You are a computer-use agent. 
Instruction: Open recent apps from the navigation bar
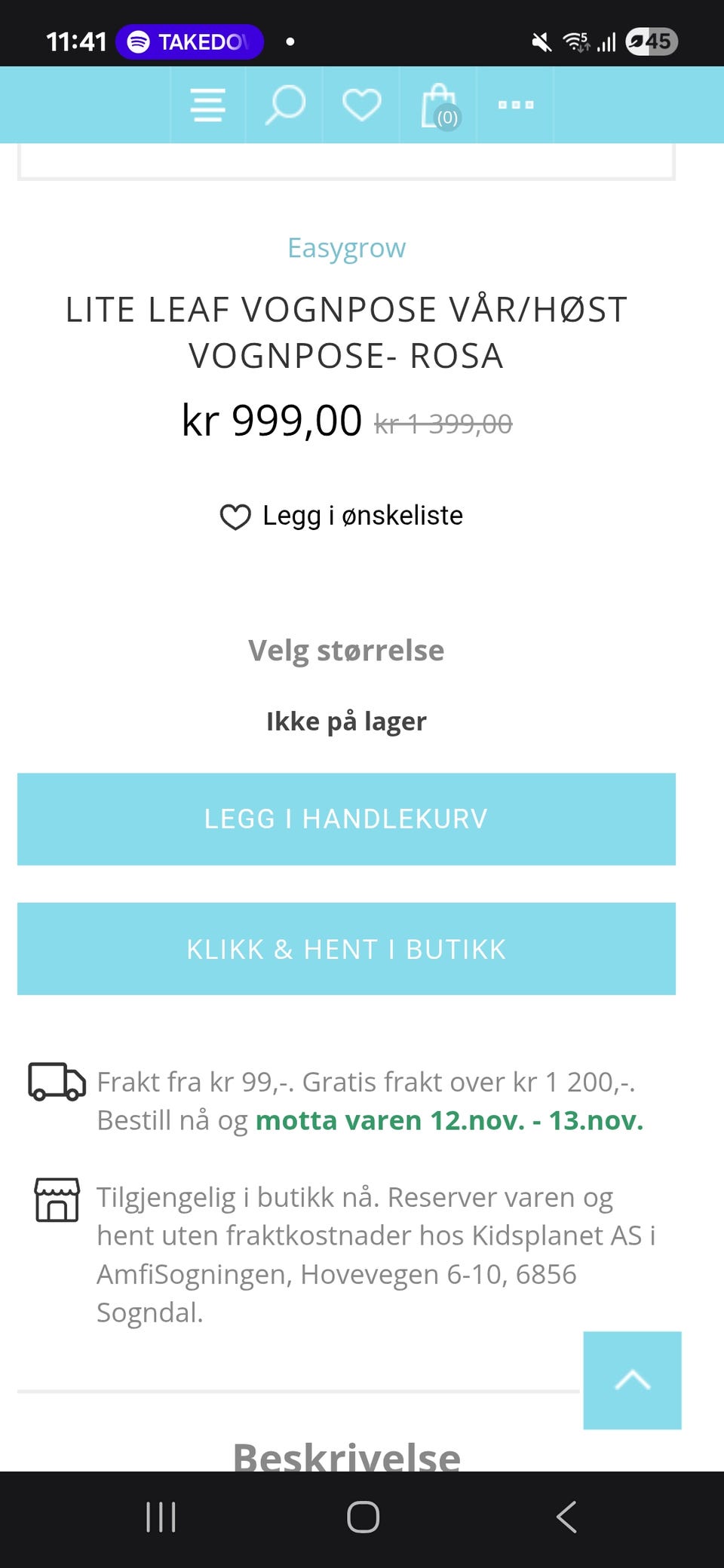[161, 1518]
